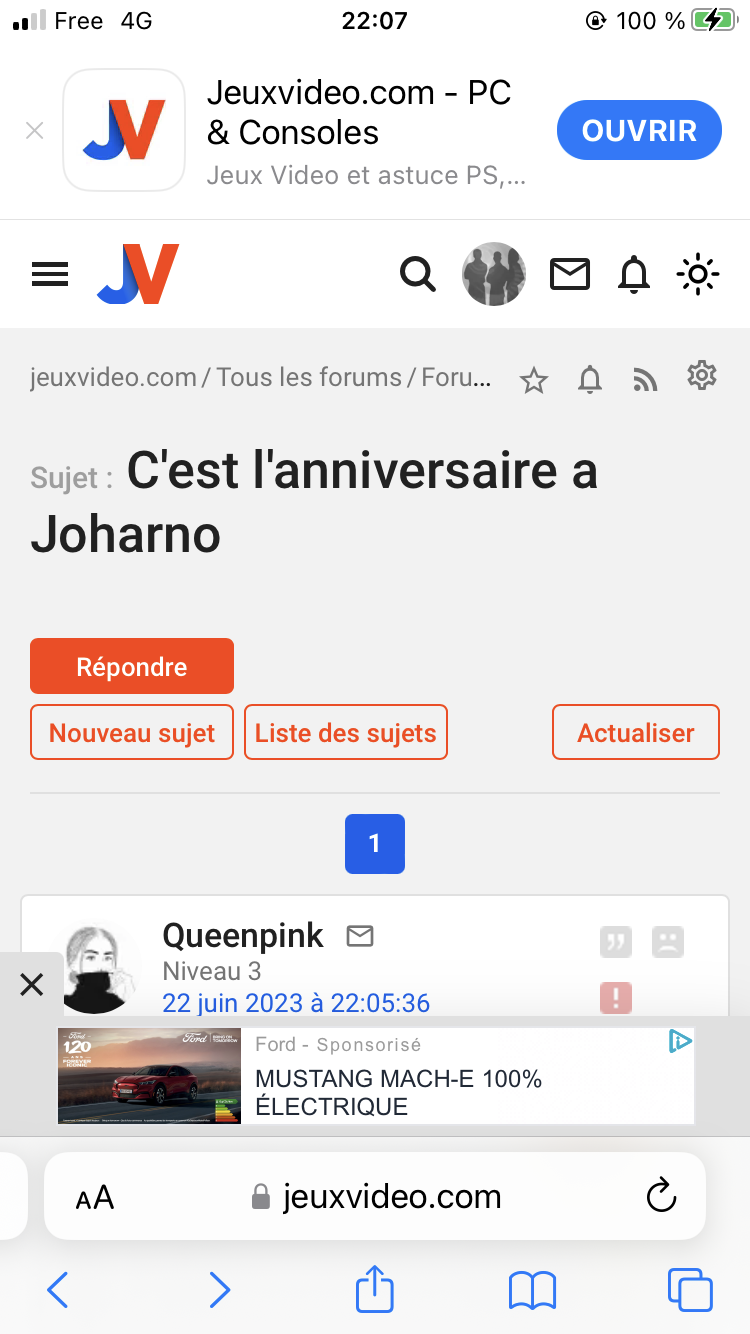Toggle the light/dark theme sun icon
This screenshot has height=1334, width=750.
click(697, 274)
